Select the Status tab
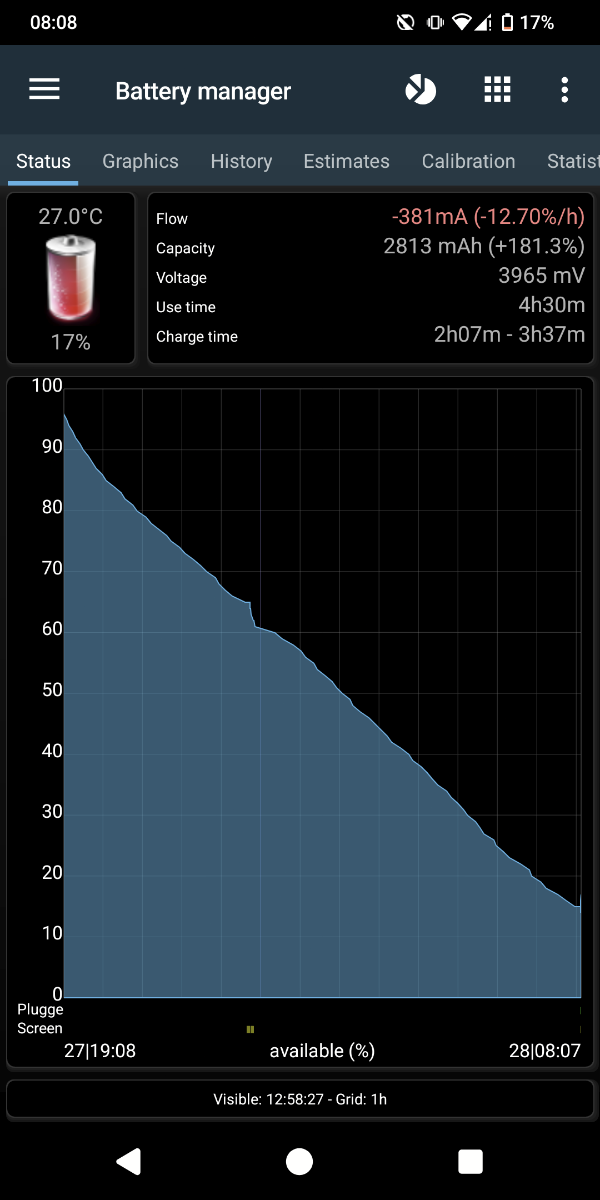600x1200 pixels. tap(43, 161)
